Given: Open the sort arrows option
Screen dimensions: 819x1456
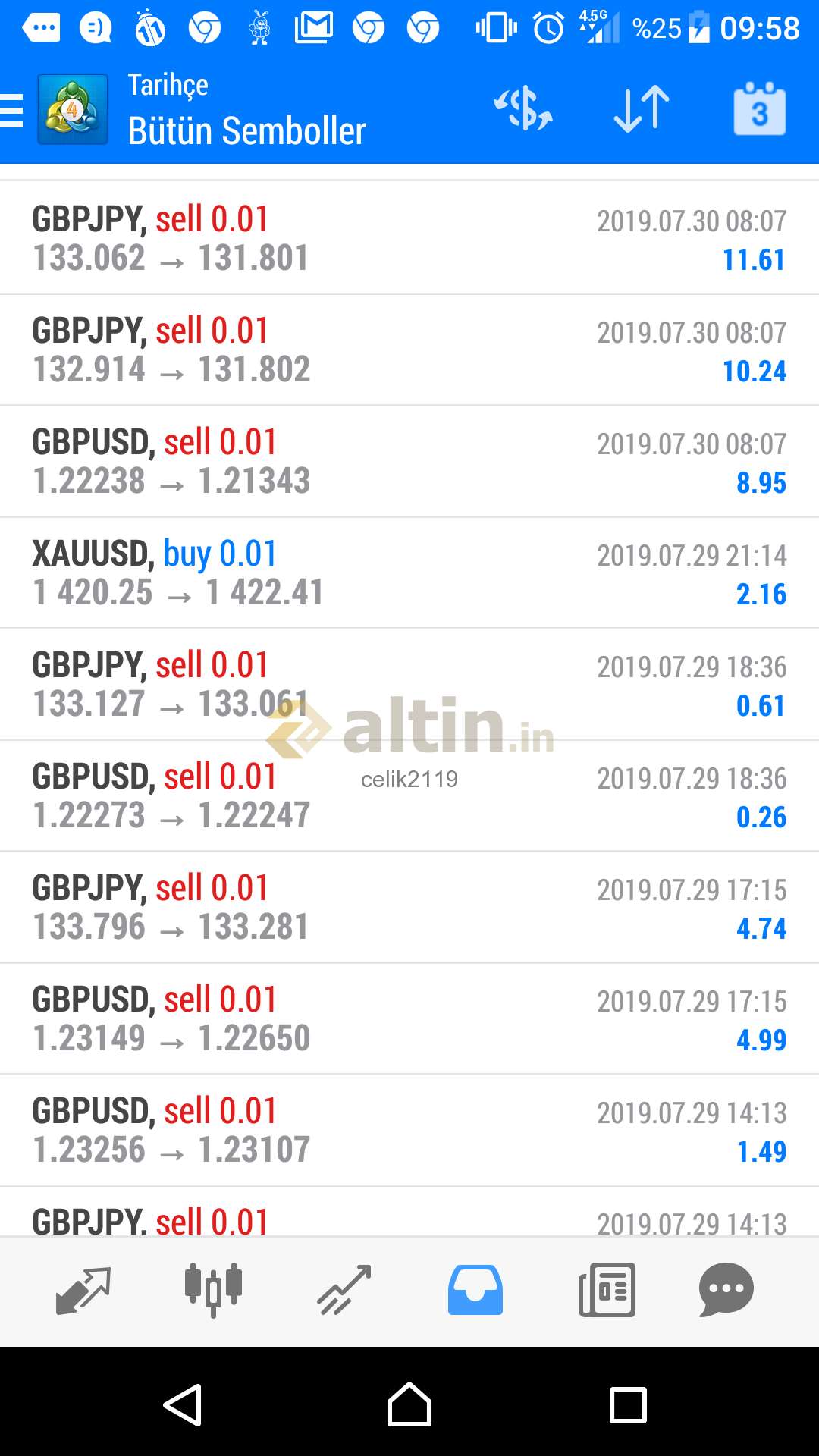Looking at the screenshot, I should (642, 108).
